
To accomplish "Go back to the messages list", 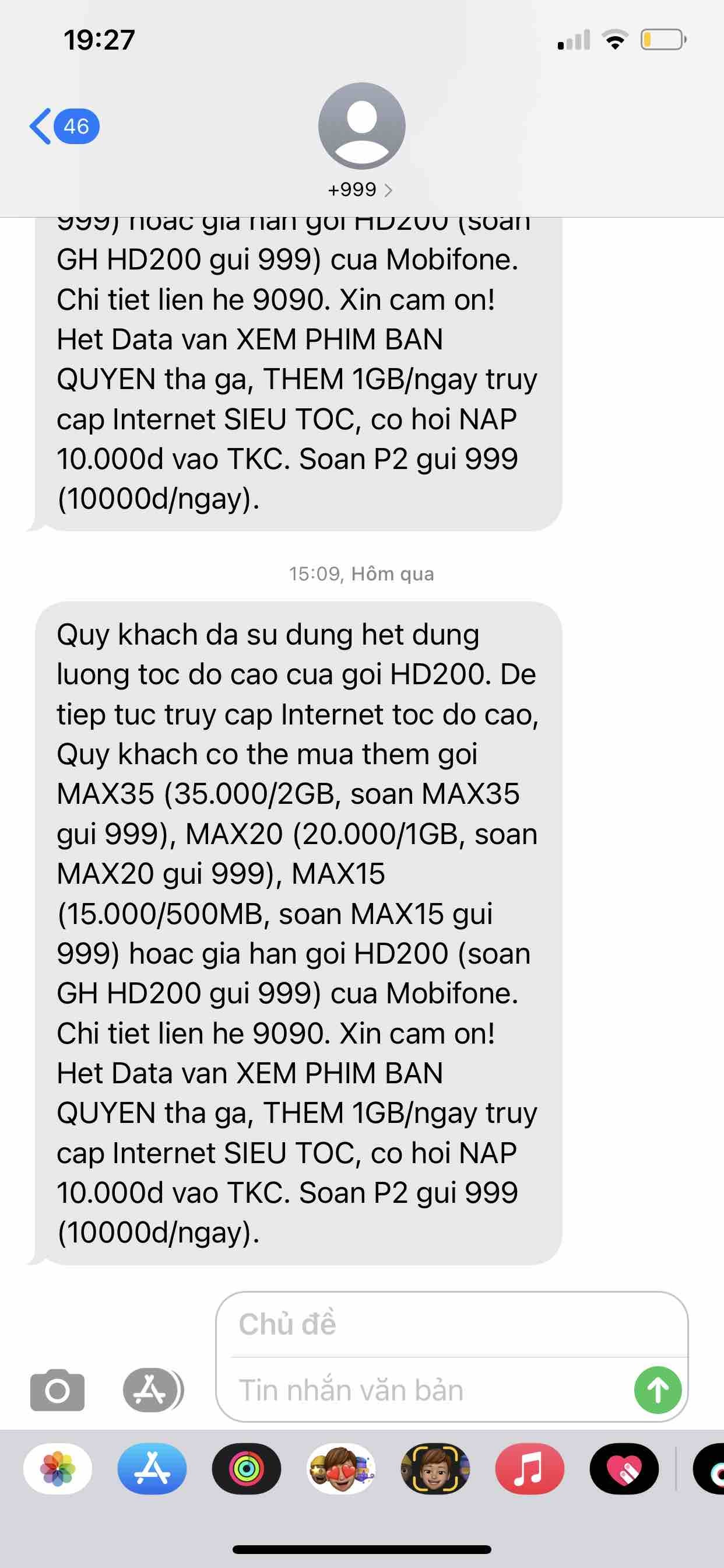I will point(64,126).
